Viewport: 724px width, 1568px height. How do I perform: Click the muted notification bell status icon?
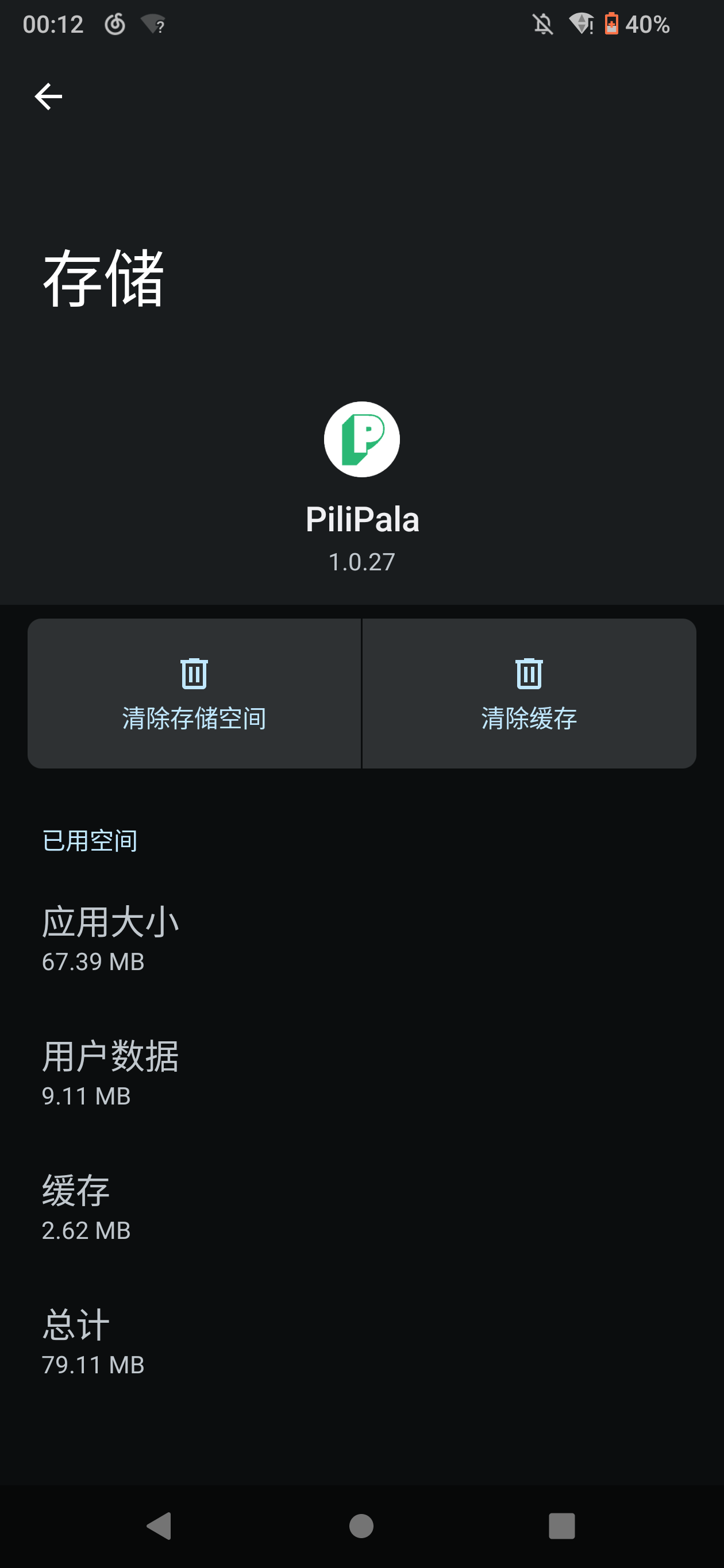coord(541,24)
